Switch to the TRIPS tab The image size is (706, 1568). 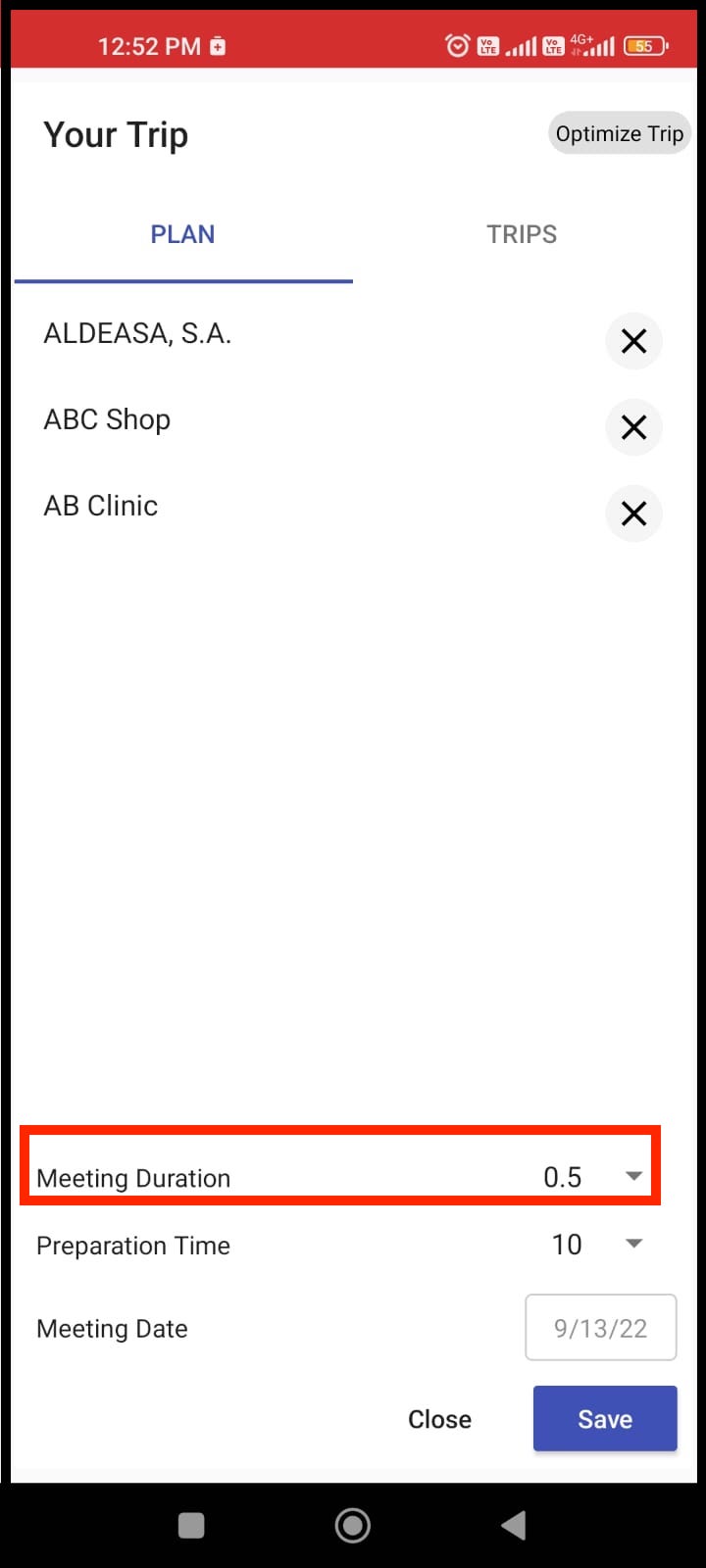pyautogui.click(x=522, y=234)
